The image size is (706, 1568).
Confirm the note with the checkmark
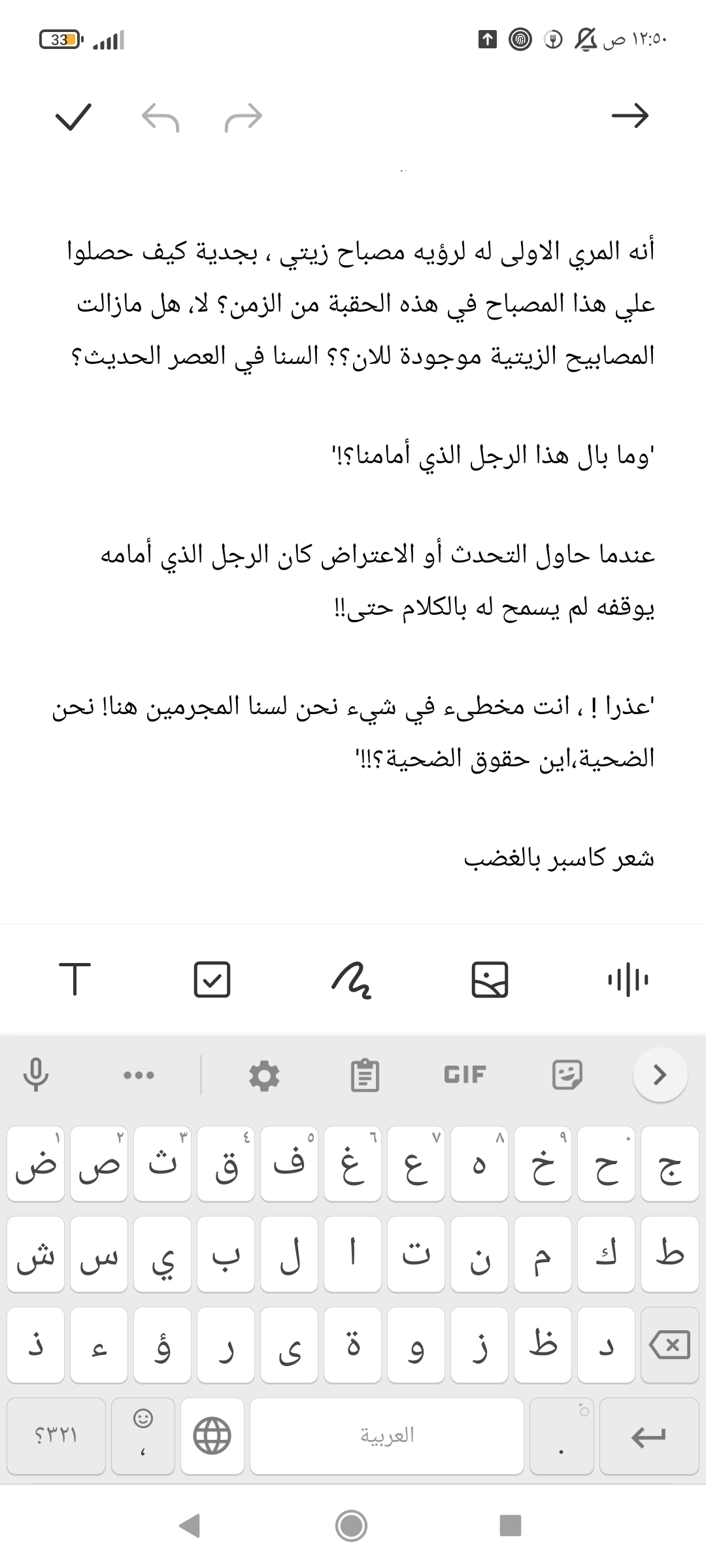click(x=73, y=117)
